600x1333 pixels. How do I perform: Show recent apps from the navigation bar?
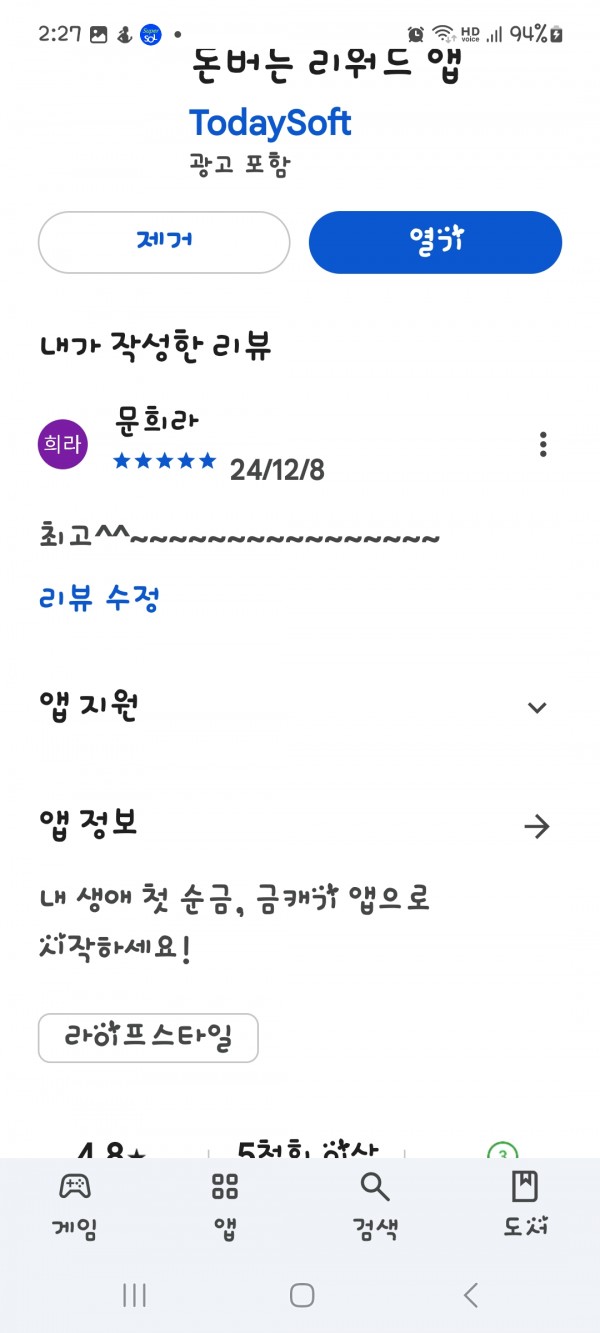pyautogui.click(x=134, y=1295)
